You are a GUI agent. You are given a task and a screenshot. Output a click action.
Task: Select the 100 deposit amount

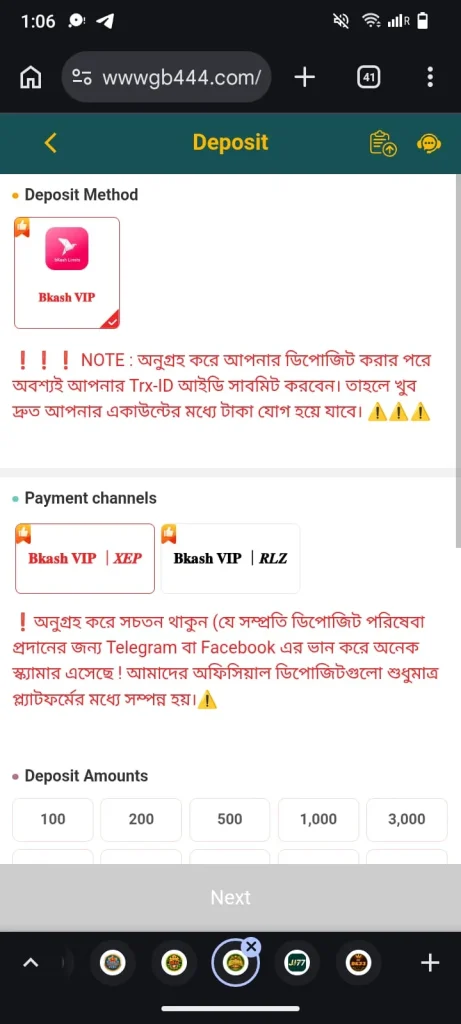(53, 820)
